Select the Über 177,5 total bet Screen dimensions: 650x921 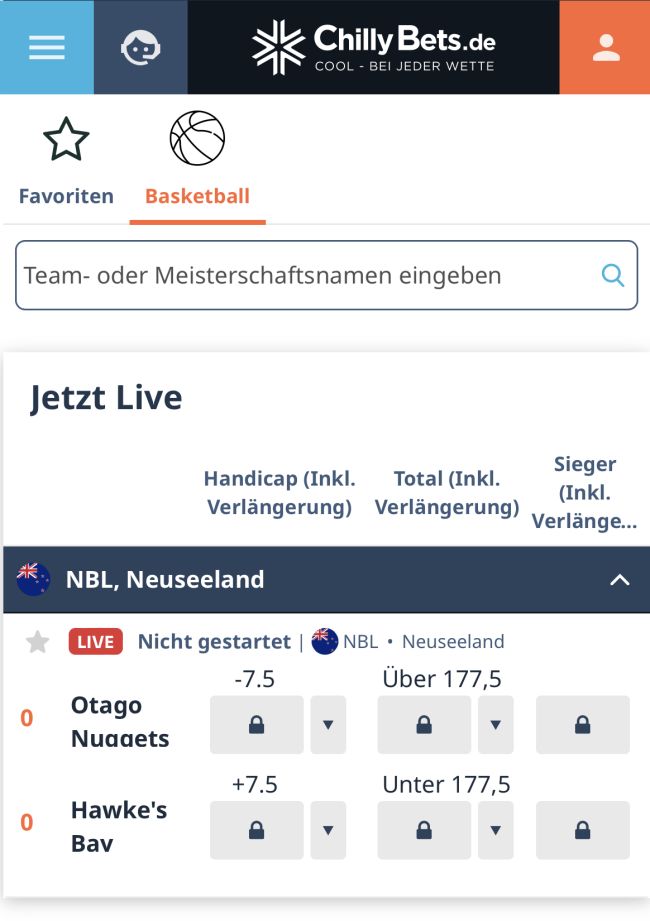click(x=424, y=725)
